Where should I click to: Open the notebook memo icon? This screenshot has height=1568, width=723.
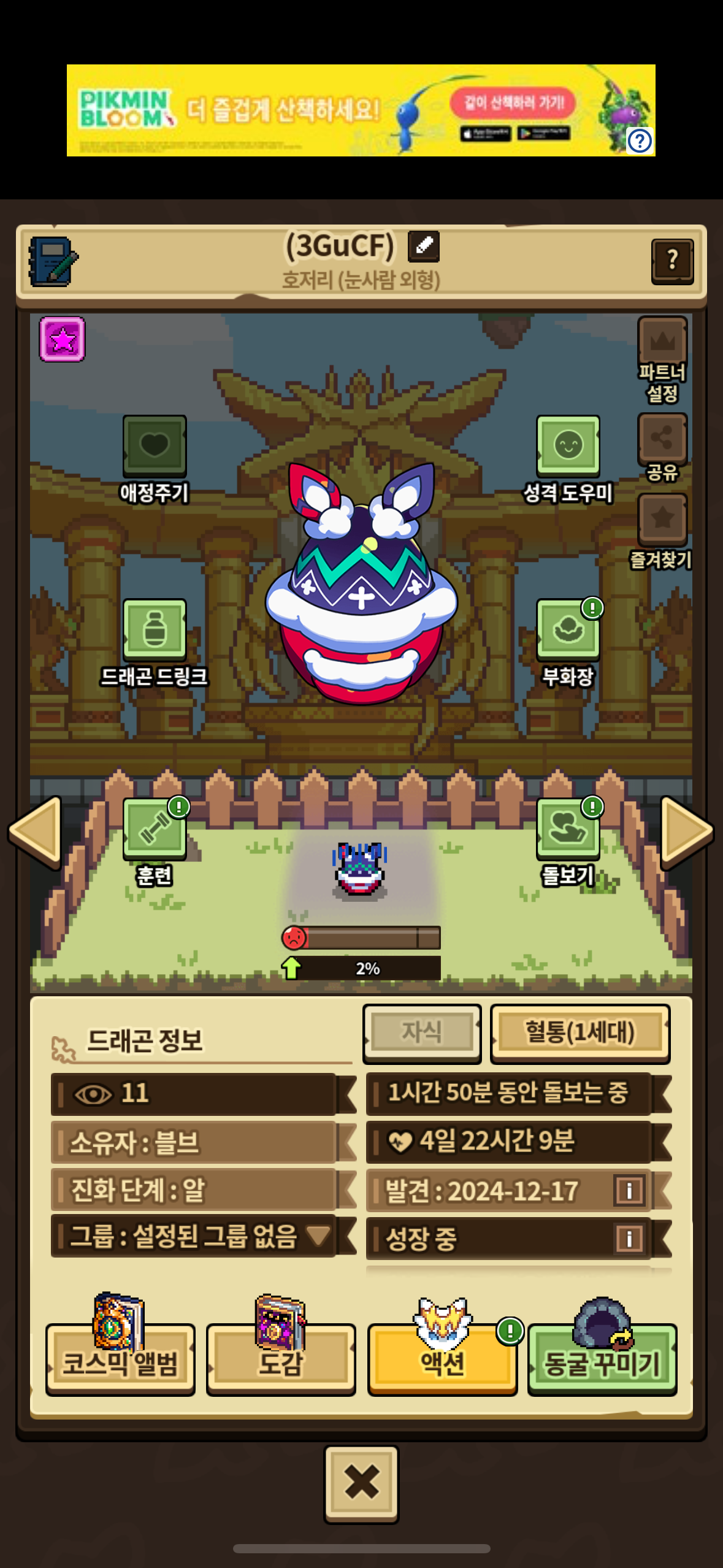[53, 261]
